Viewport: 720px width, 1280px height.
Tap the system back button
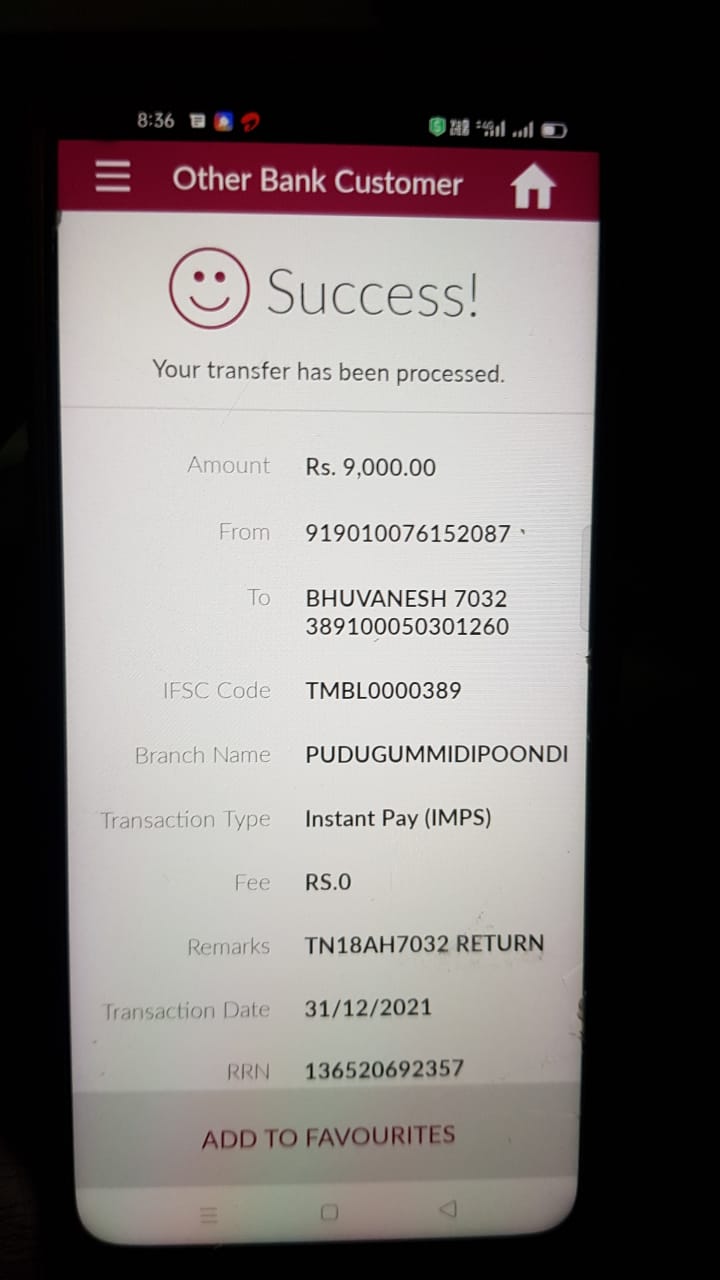click(x=448, y=1210)
